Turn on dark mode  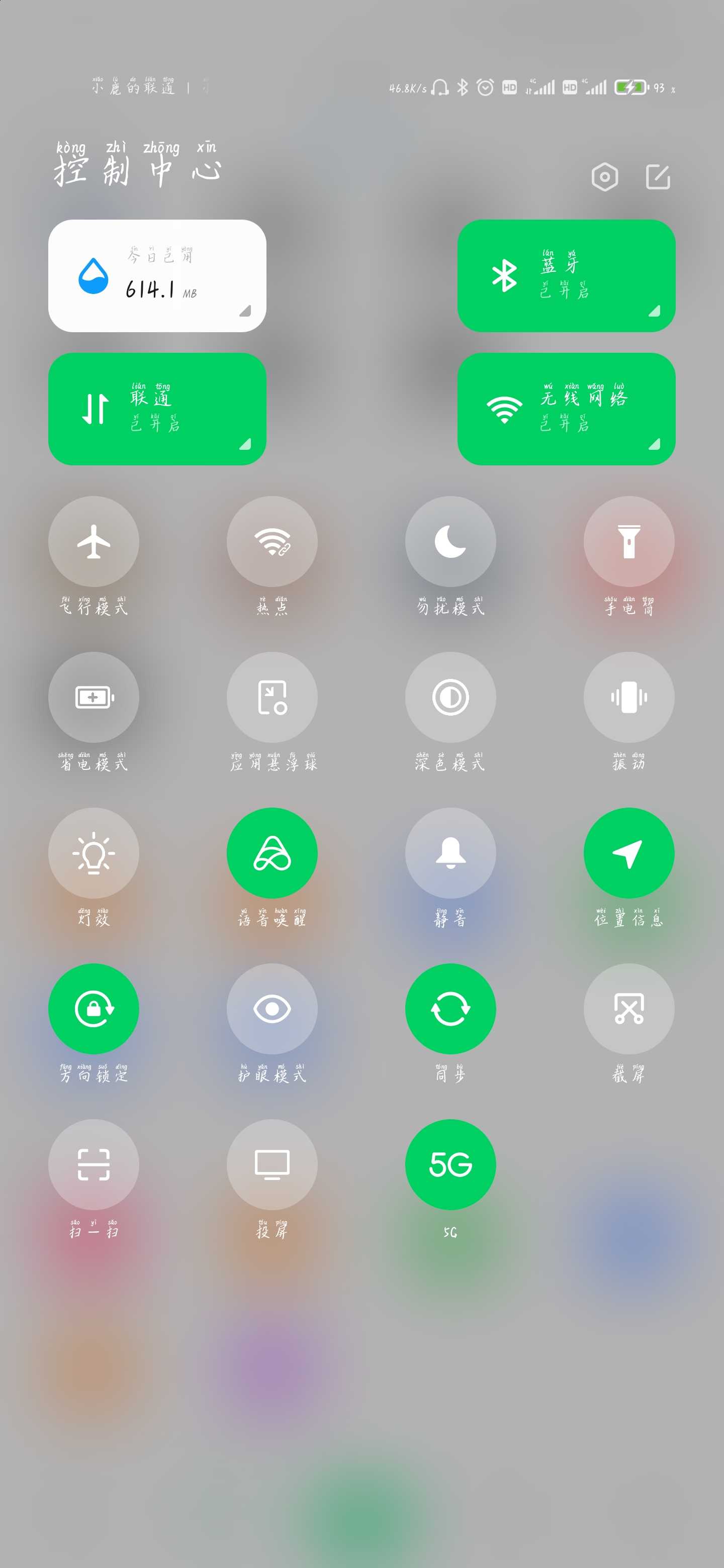450,697
